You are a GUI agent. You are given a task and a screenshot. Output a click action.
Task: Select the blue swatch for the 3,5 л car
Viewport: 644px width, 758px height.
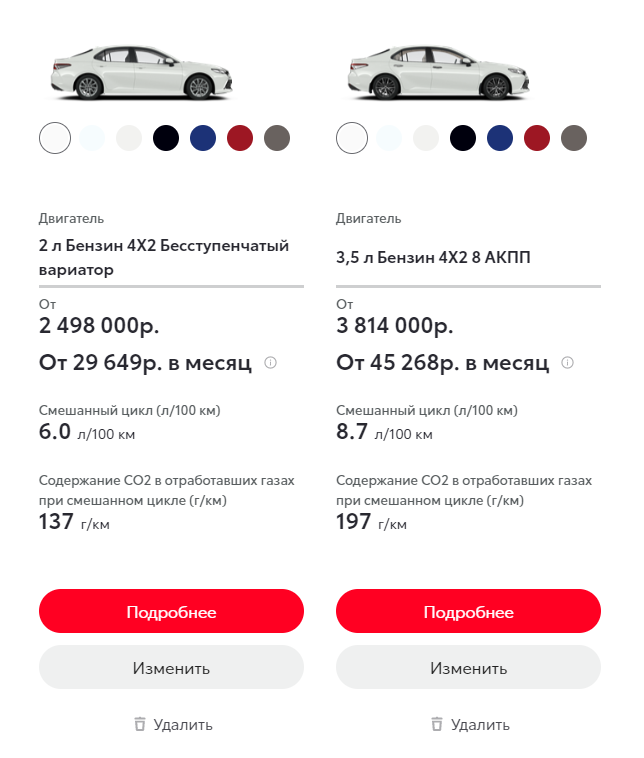(x=500, y=138)
